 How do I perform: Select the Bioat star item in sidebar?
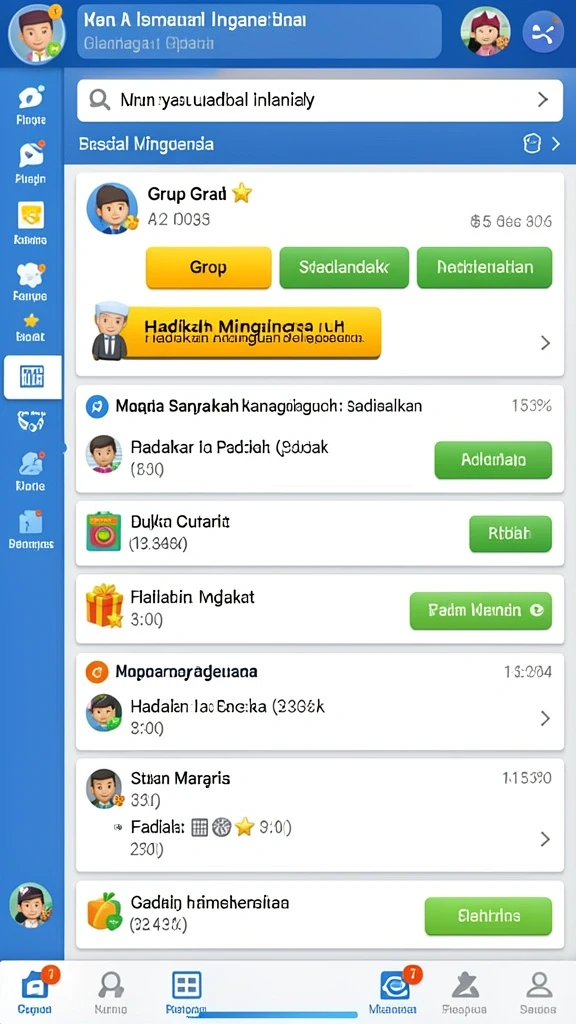pyautogui.click(x=31, y=328)
